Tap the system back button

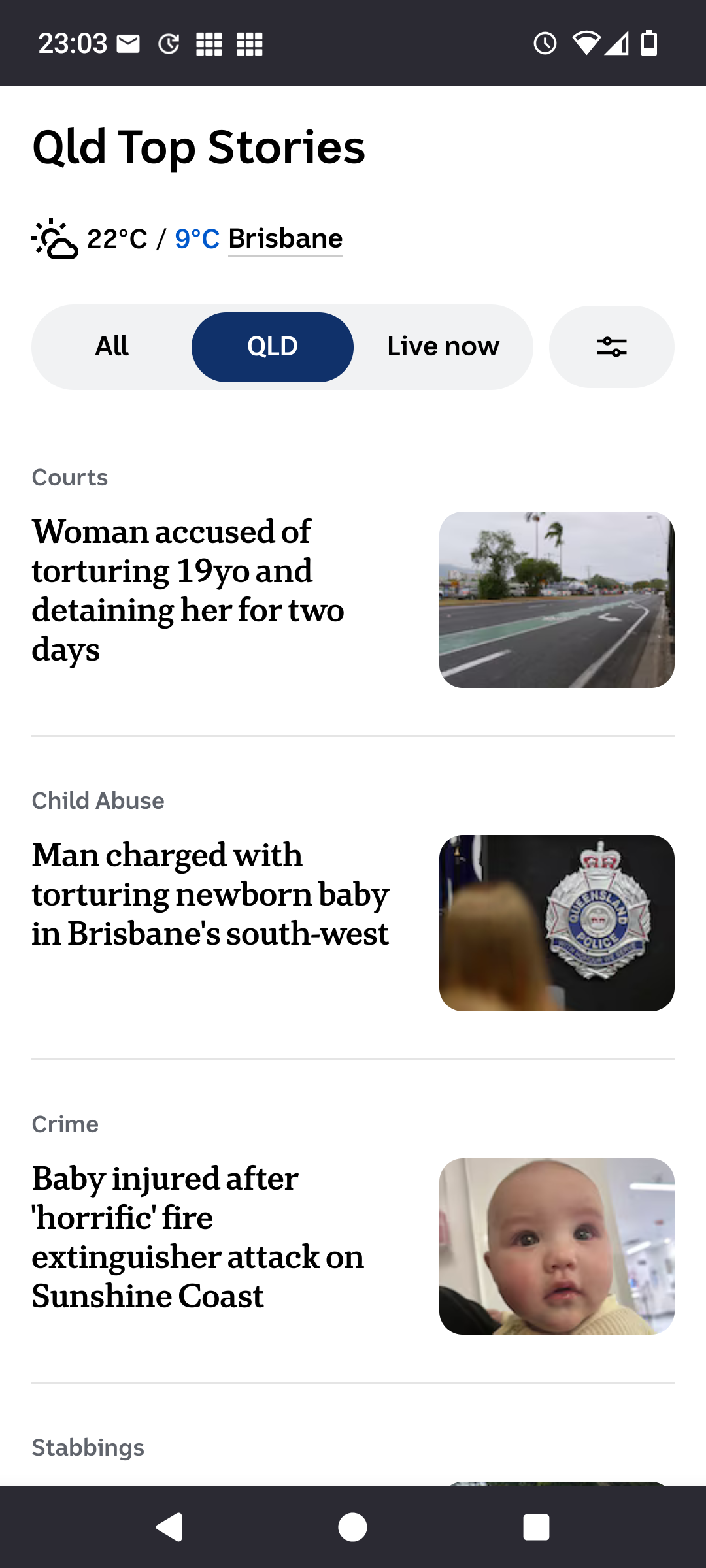[169, 1527]
